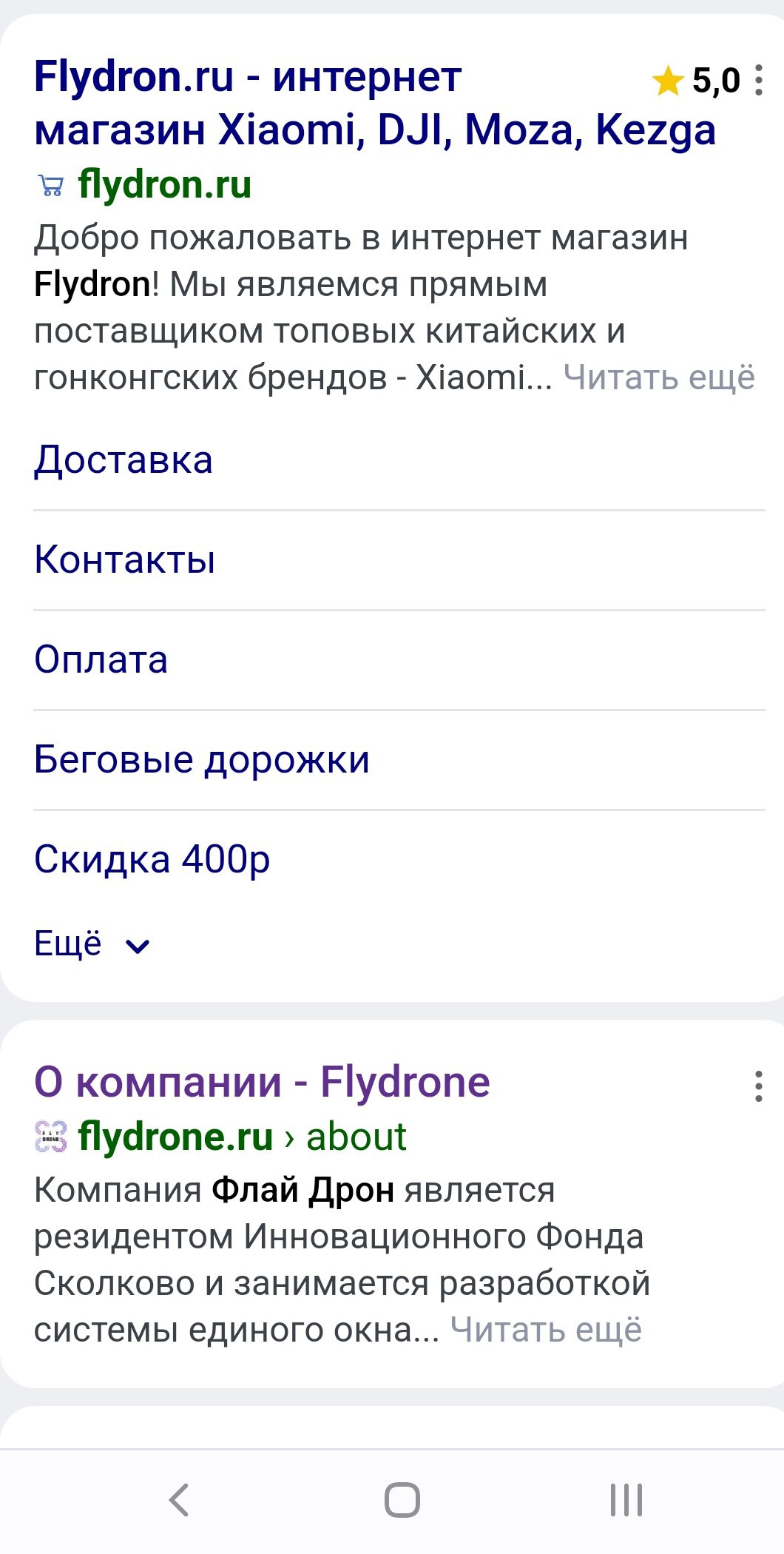The image size is (784, 1554).
Task: Open the О компании - Flydrone result
Action: 262,1083
